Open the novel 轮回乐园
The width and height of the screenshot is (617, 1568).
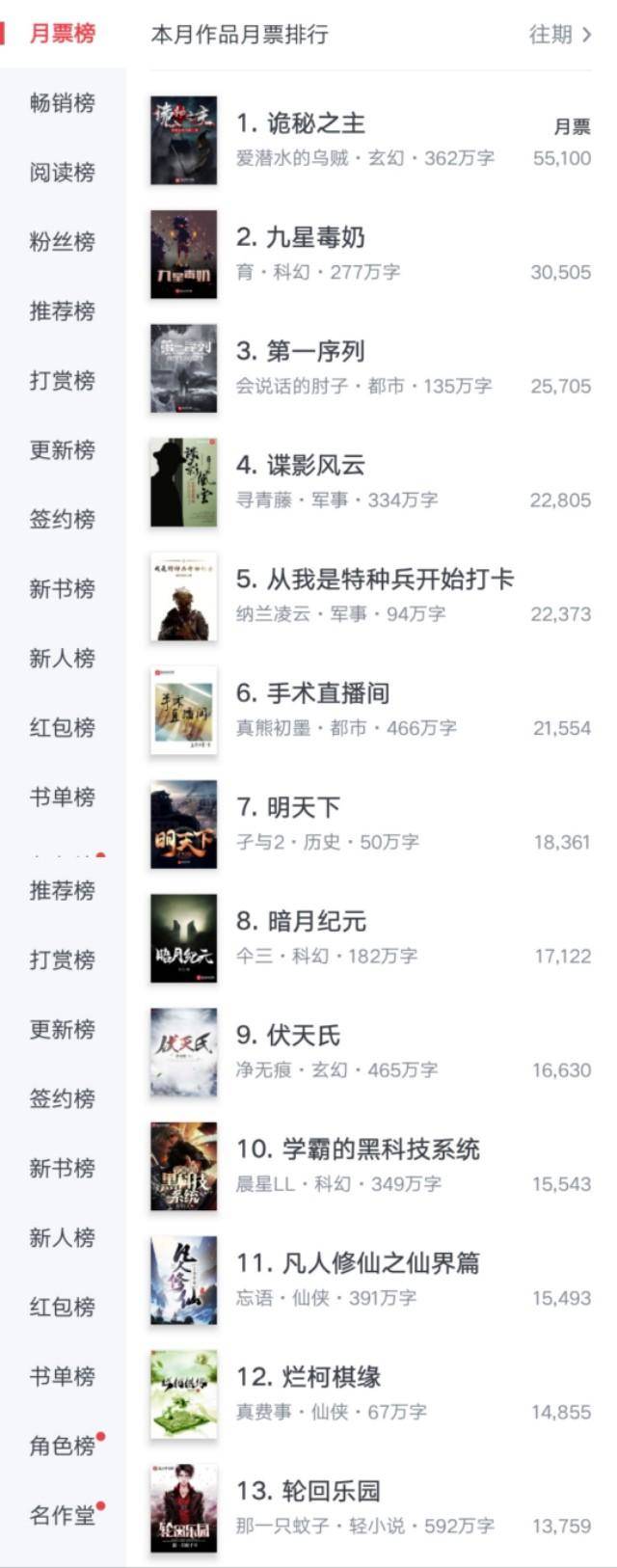tap(308, 1490)
